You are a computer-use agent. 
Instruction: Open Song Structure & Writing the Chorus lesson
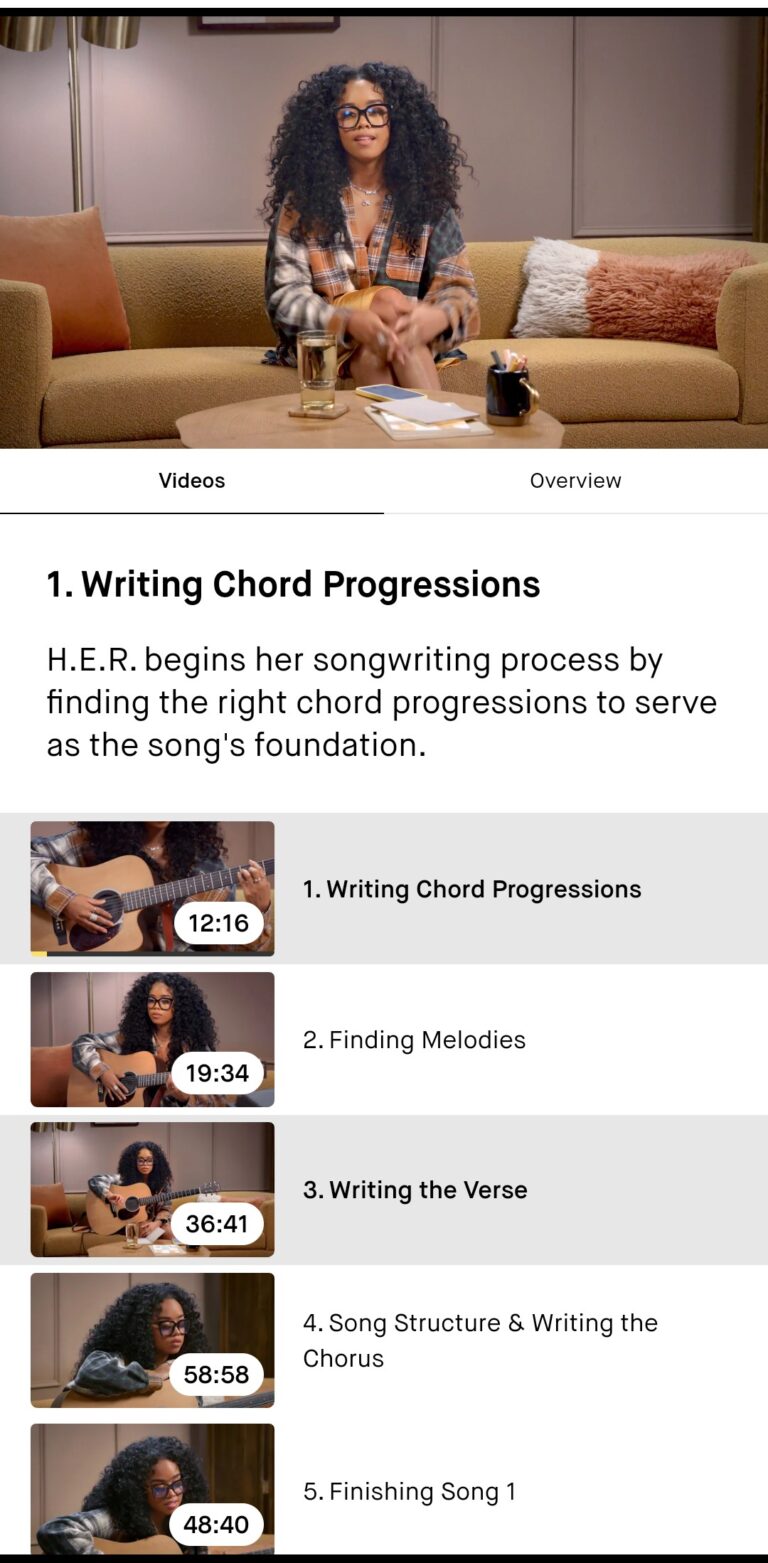click(480, 1340)
